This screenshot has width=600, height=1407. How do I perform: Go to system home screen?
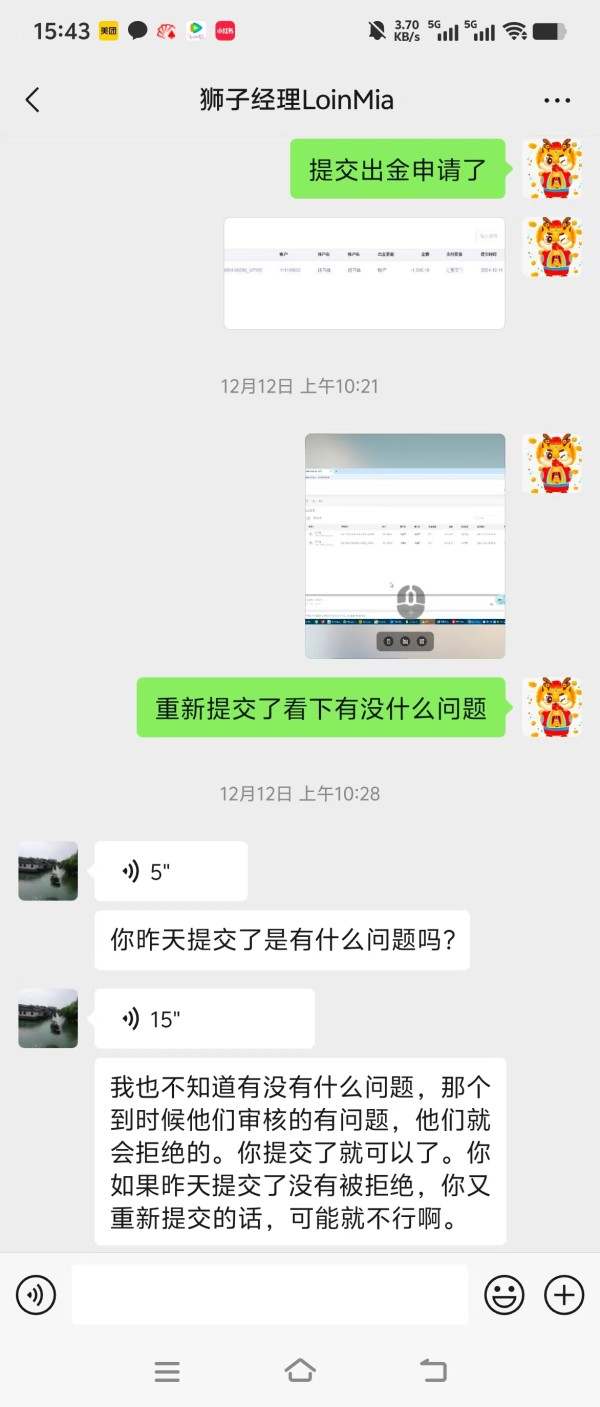300,1371
